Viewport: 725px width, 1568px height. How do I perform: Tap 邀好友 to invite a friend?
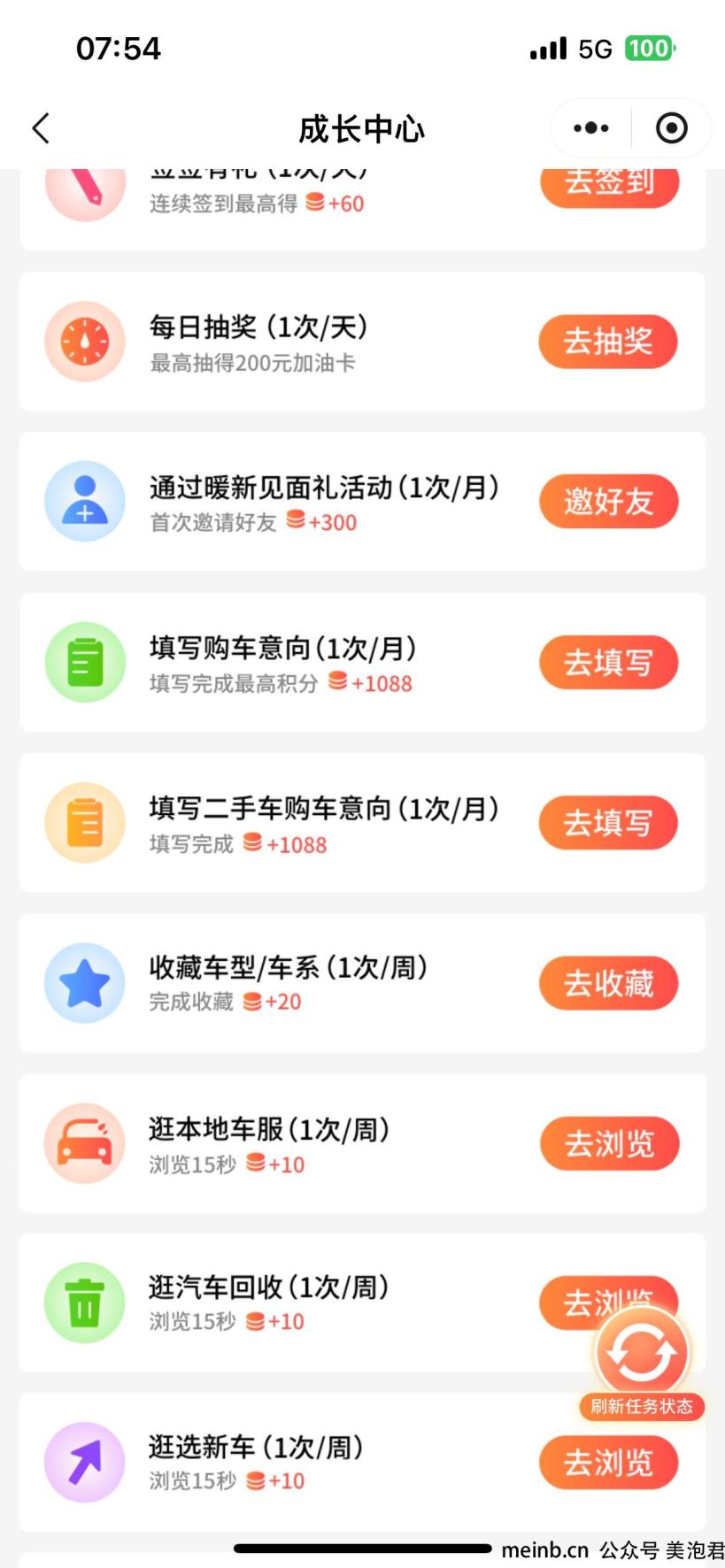click(608, 502)
